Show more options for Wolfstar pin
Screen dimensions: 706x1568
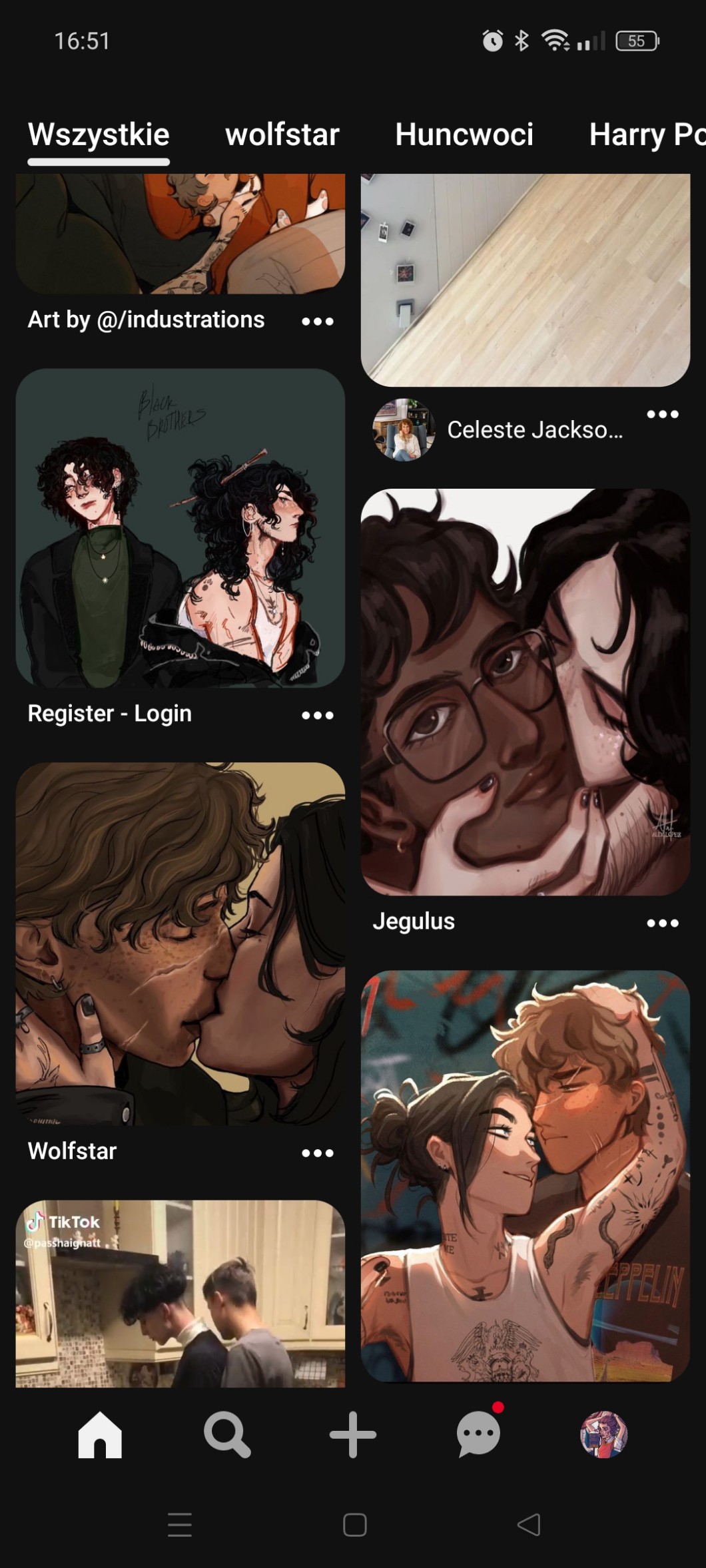coord(317,1153)
